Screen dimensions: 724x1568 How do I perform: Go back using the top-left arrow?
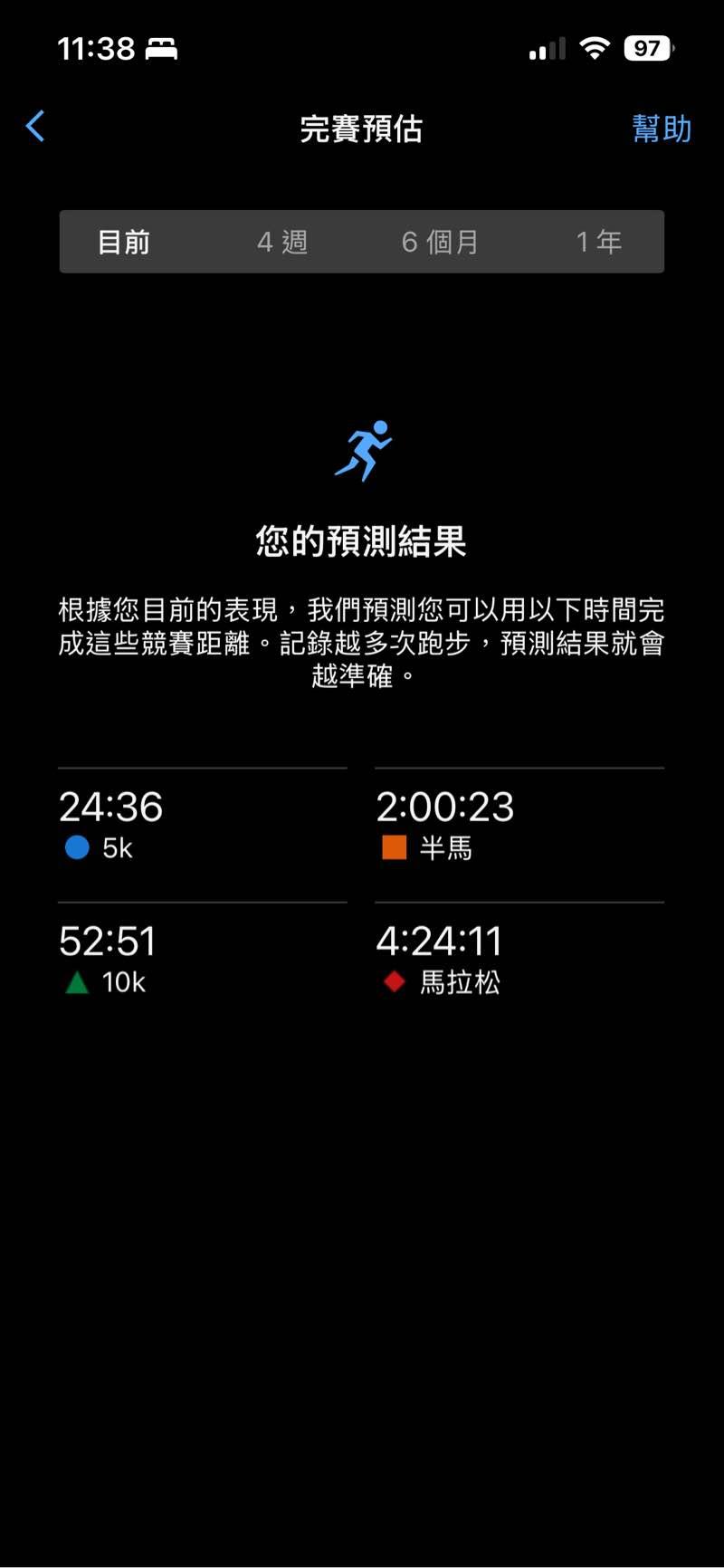[x=36, y=127]
